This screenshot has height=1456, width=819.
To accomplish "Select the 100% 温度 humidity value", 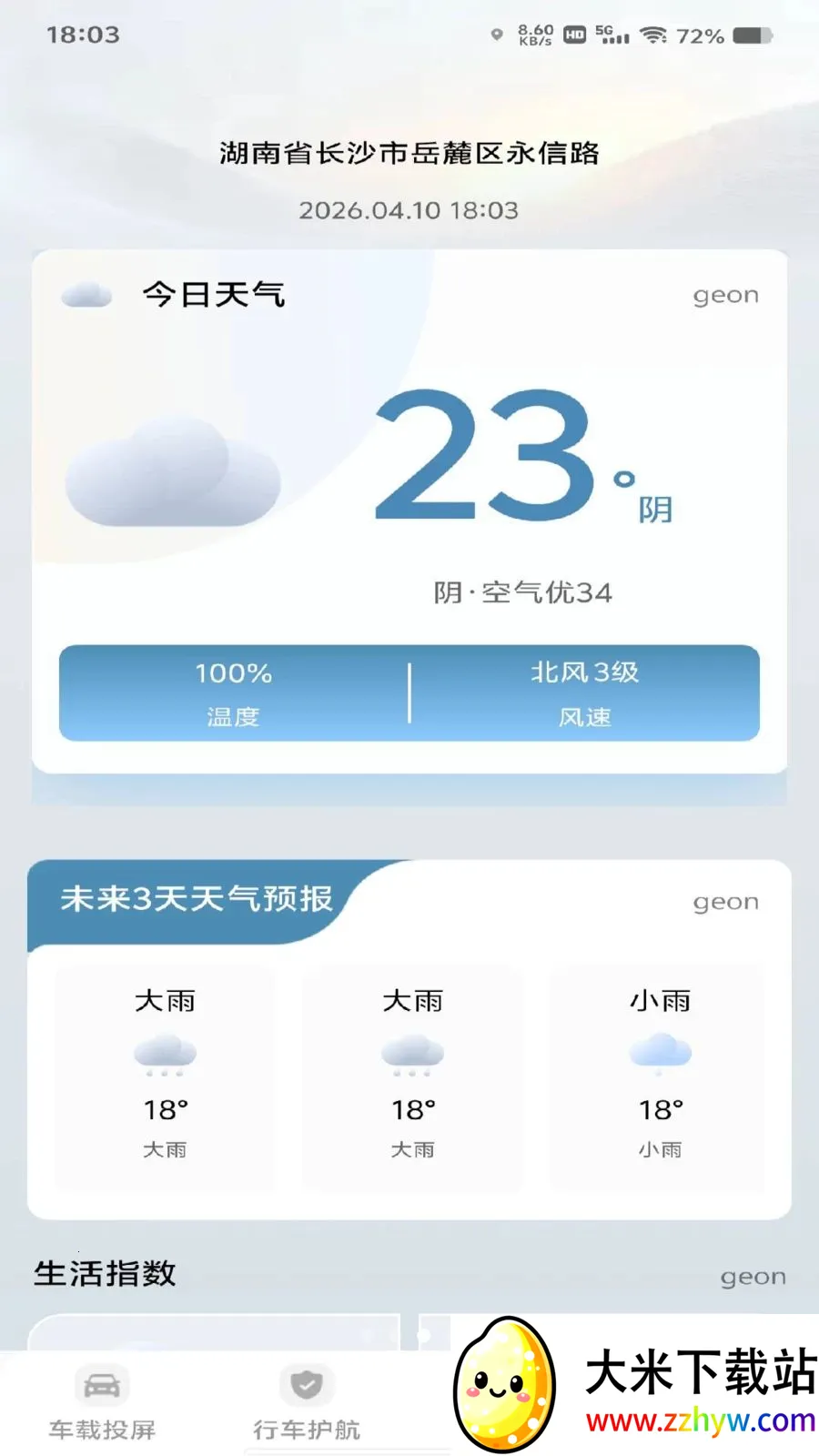I will tap(233, 693).
